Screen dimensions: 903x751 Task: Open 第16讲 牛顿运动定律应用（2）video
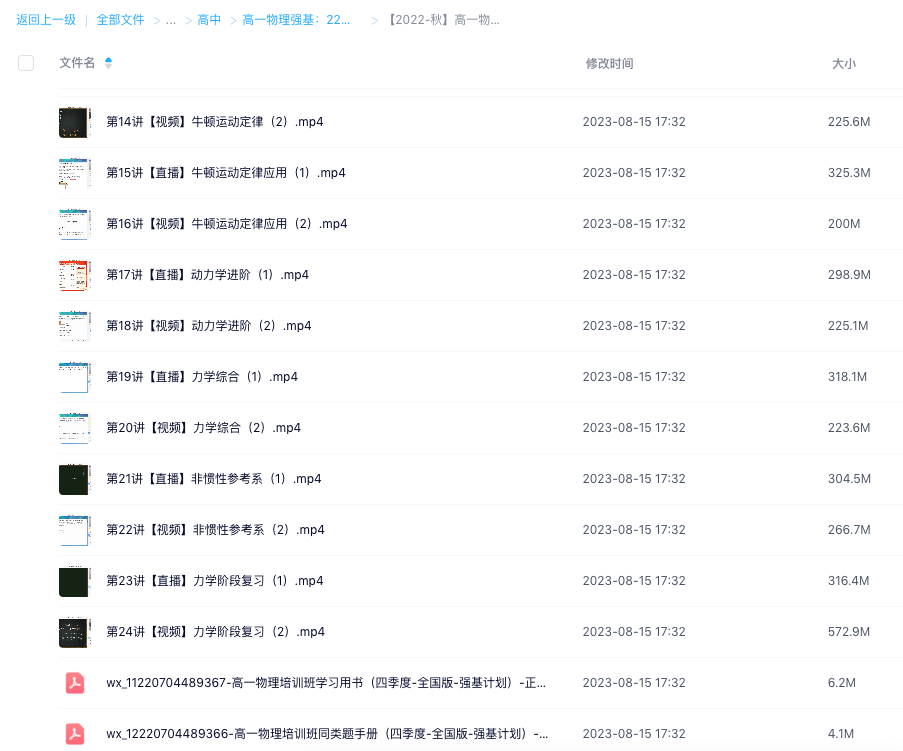(x=226, y=224)
